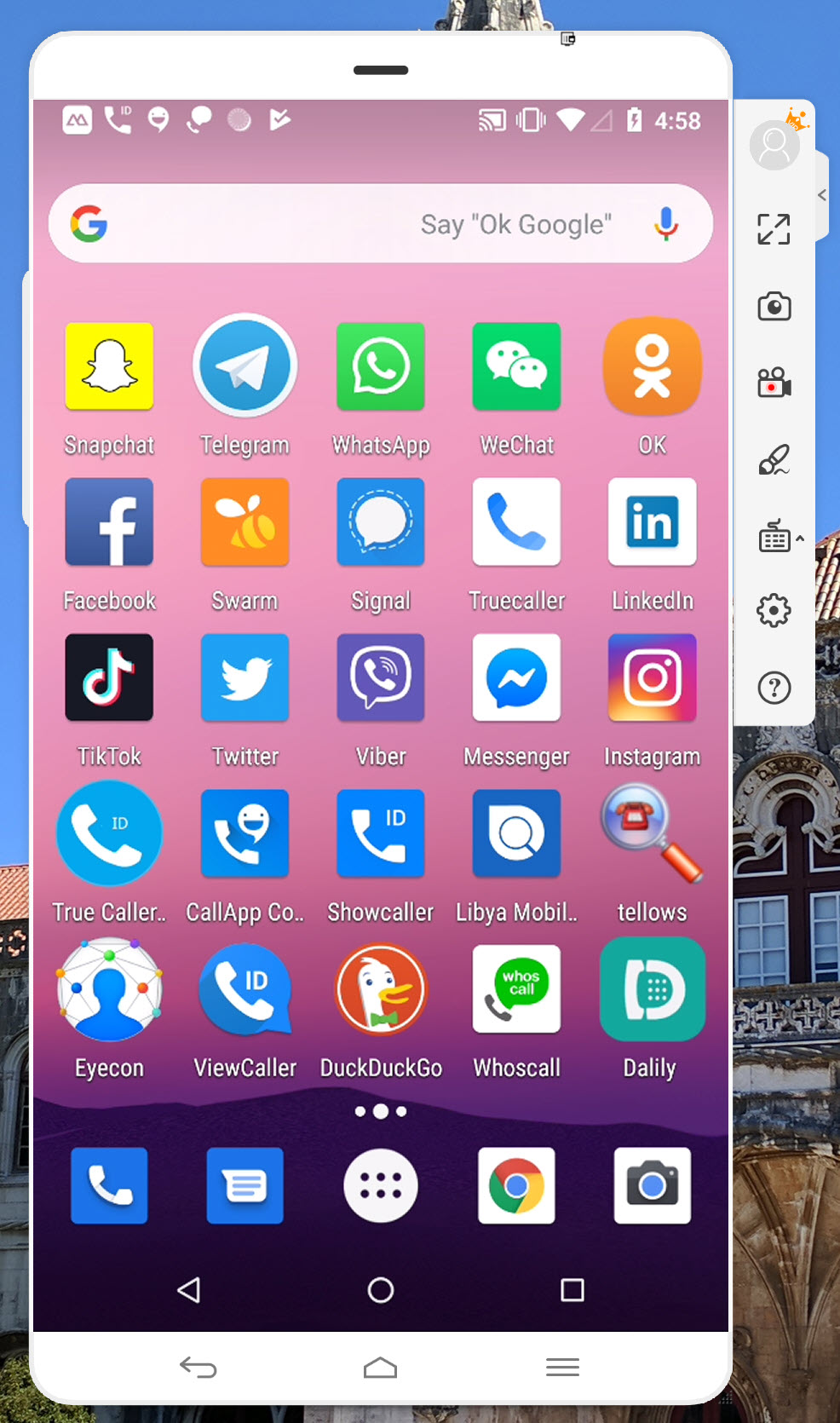Open WhatsApp
The height and width of the screenshot is (1423, 840).
click(x=381, y=366)
